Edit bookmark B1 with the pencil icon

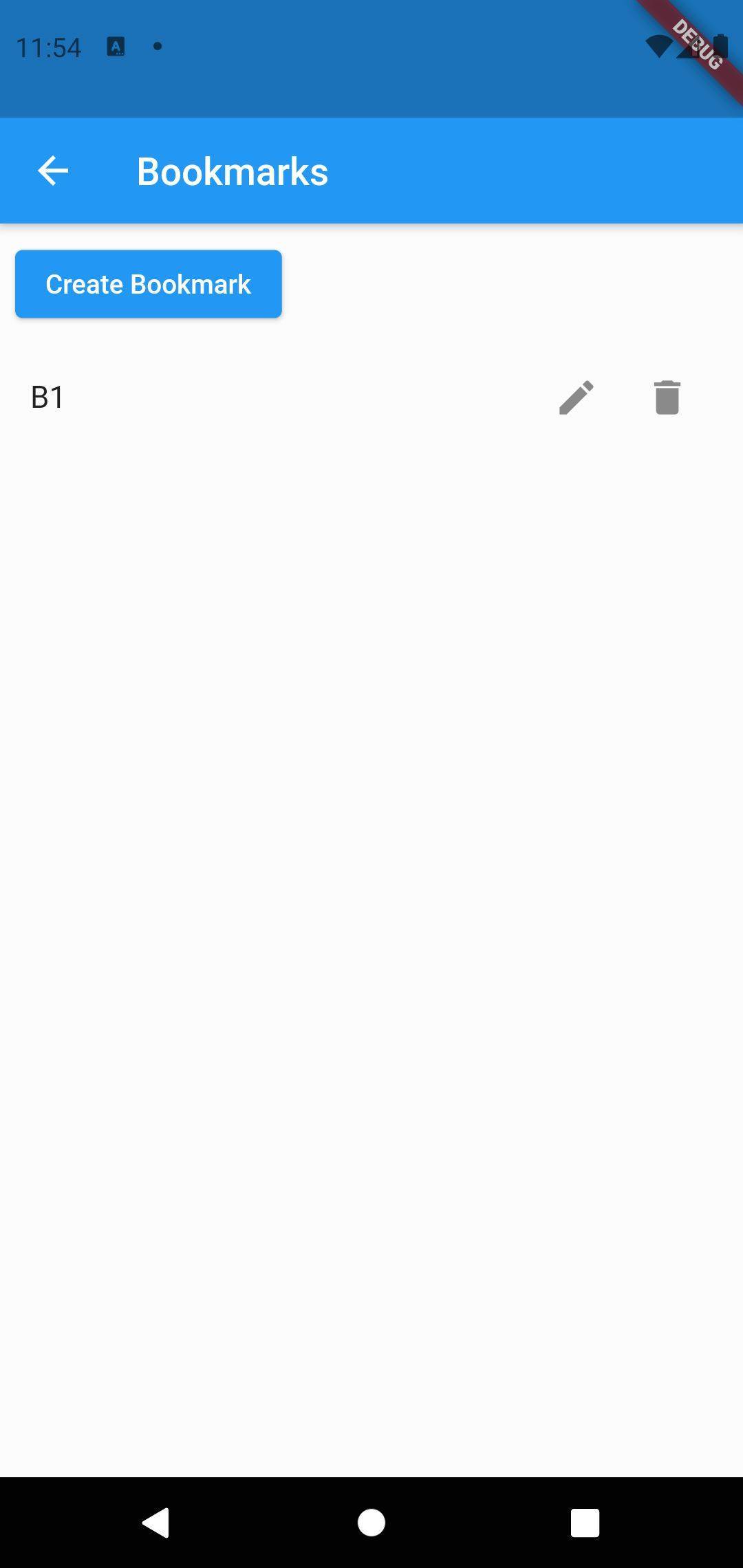pos(576,398)
